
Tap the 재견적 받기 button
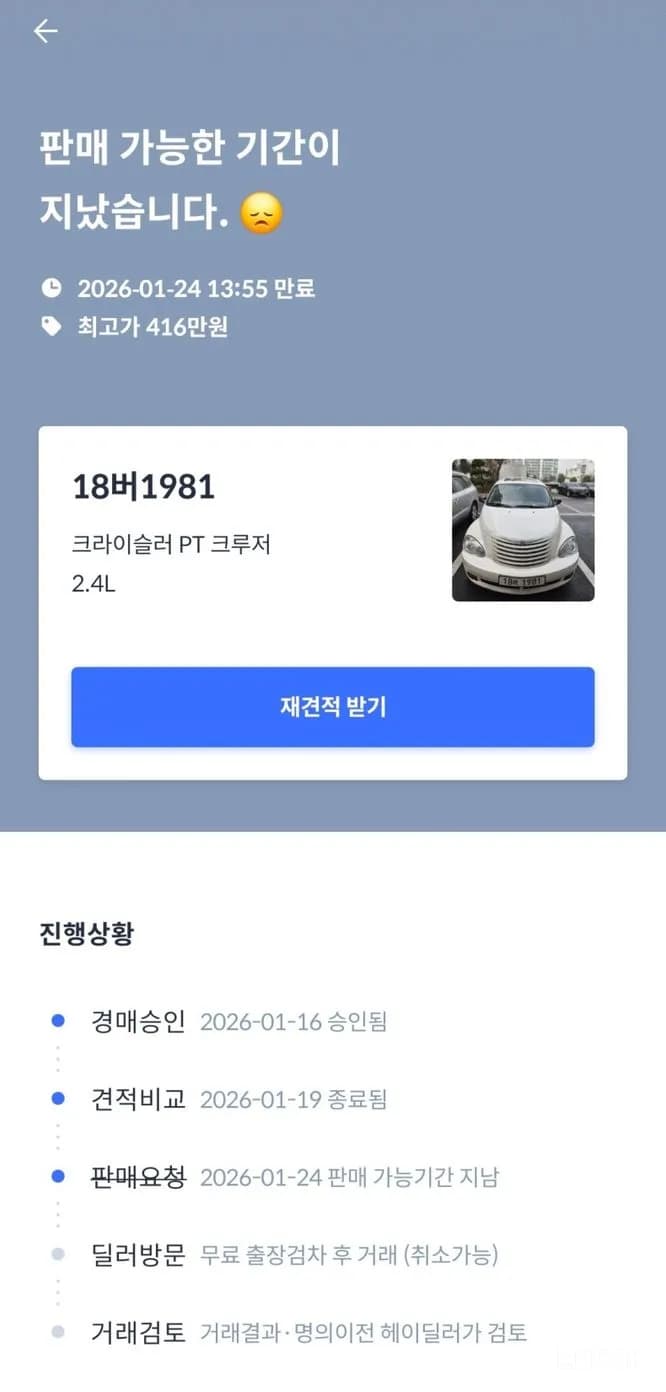click(332, 707)
